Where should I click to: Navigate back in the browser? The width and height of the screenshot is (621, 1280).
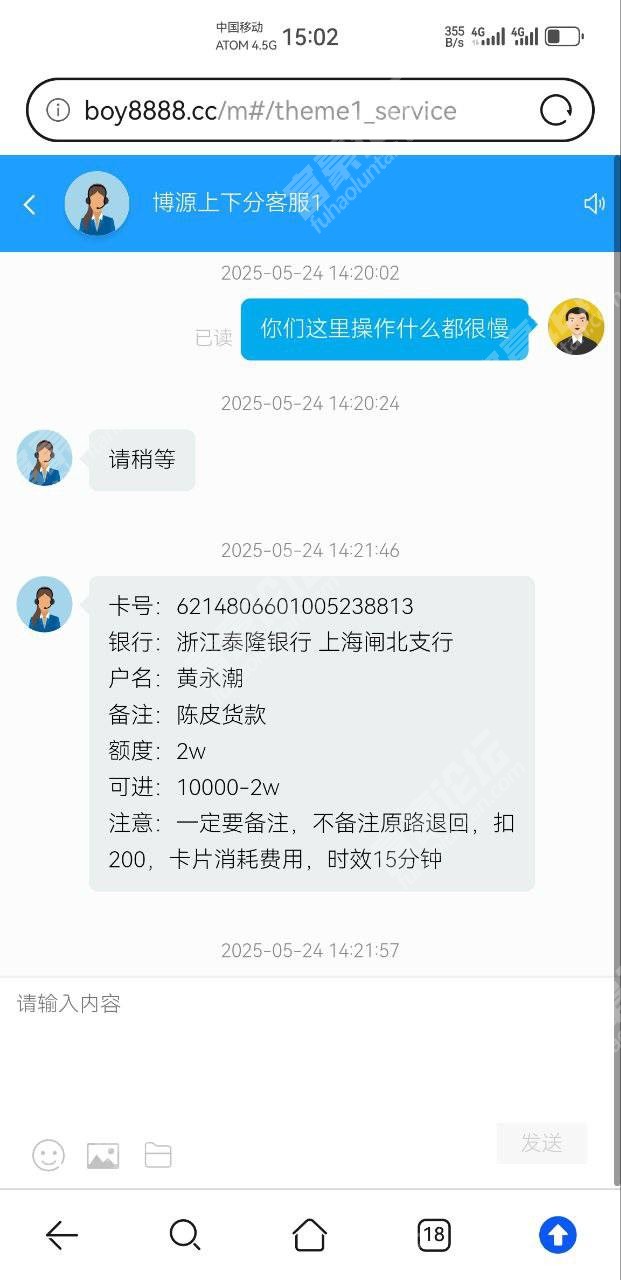tap(62, 1236)
